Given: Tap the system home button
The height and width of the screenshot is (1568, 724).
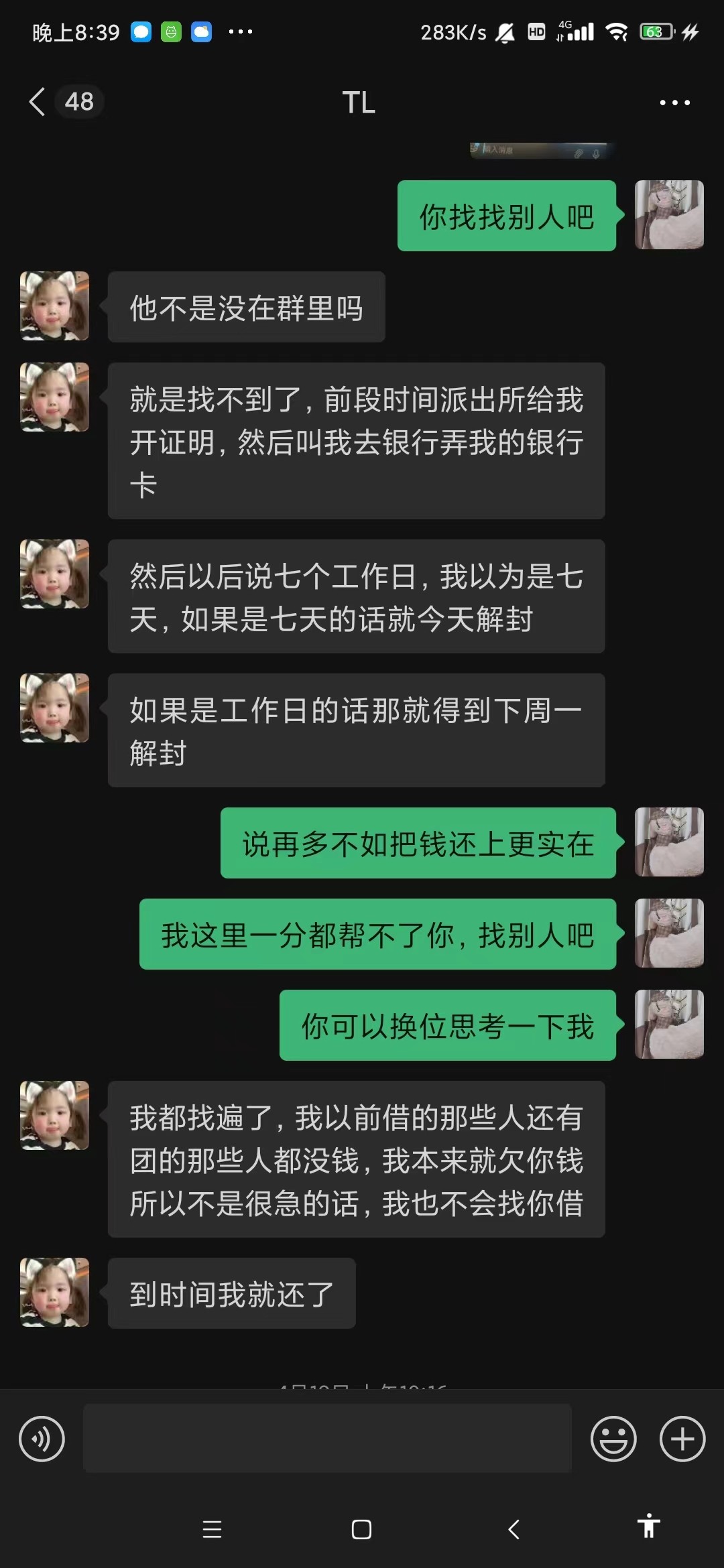Looking at the screenshot, I should pyautogui.click(x=361, y=1529).
